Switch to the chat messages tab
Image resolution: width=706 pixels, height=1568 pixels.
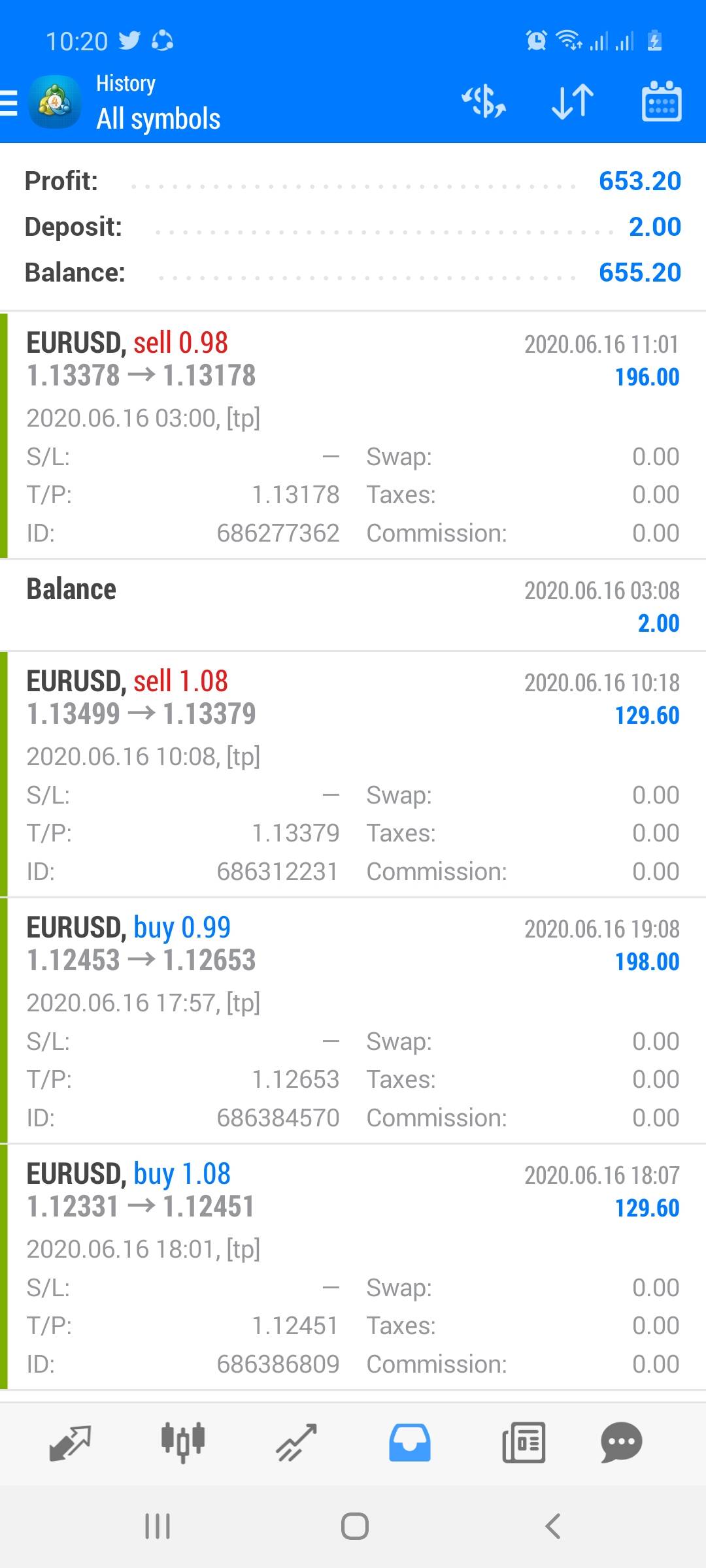click(x=621, y=1442)
